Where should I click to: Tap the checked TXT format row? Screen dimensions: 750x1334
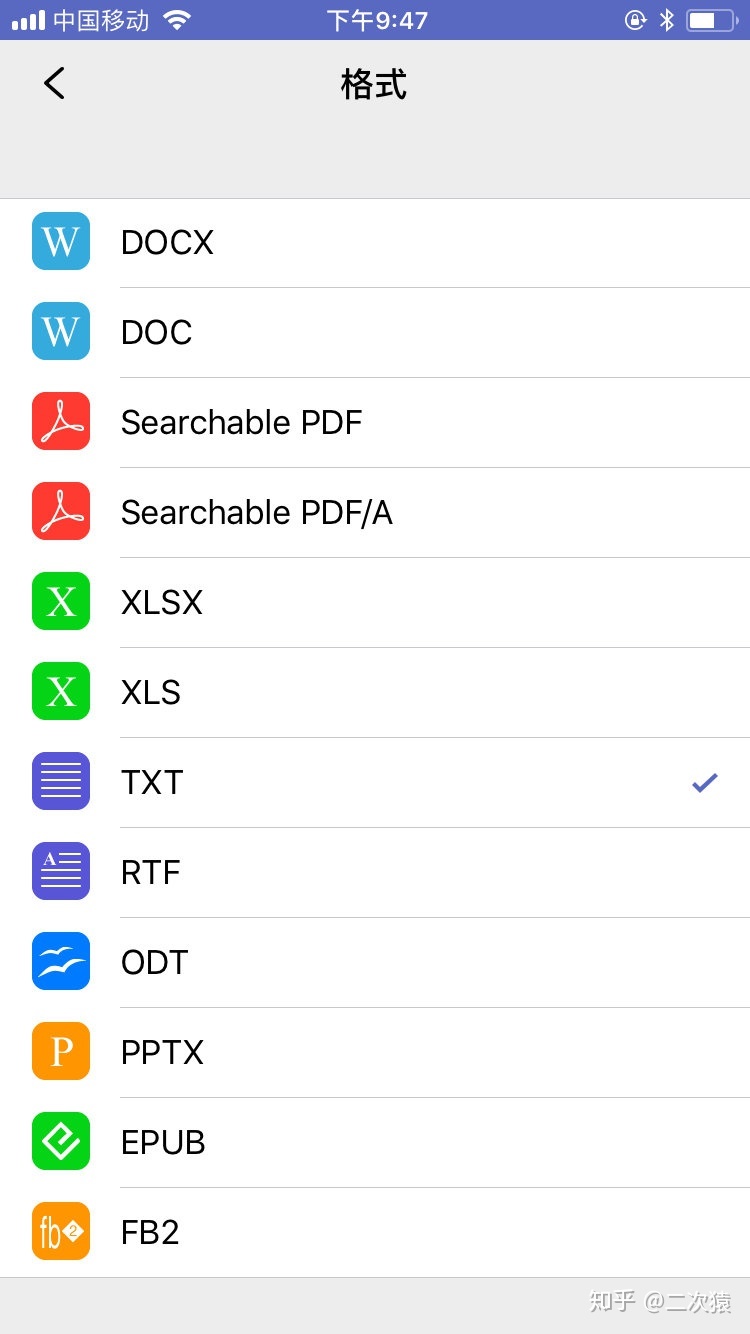point(375,783)
